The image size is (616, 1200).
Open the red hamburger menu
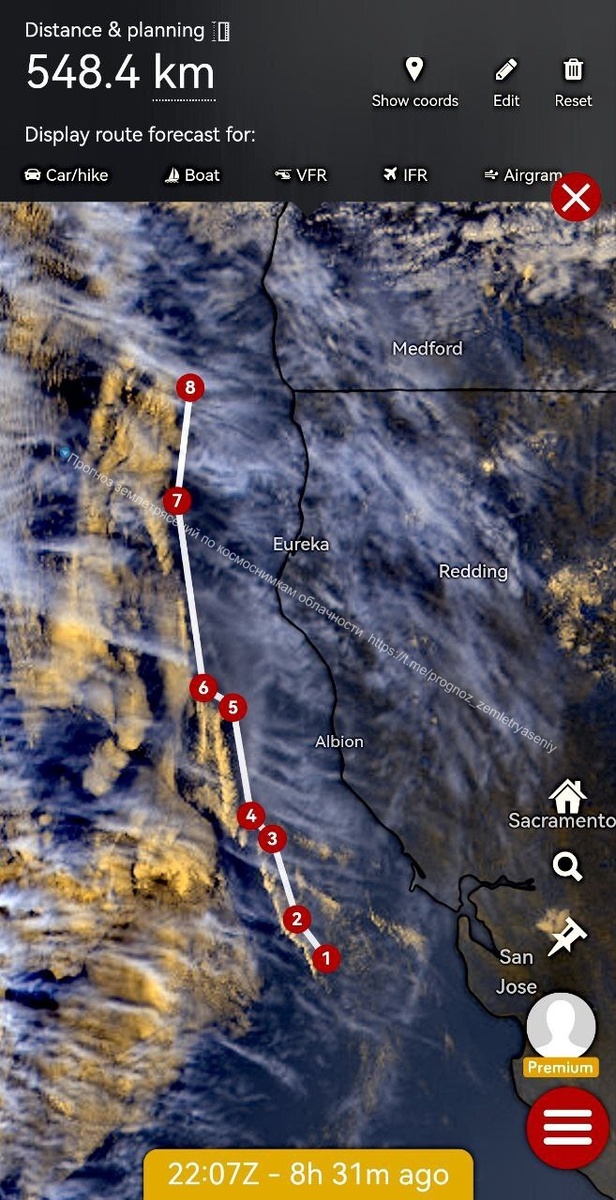(568, 1129)
